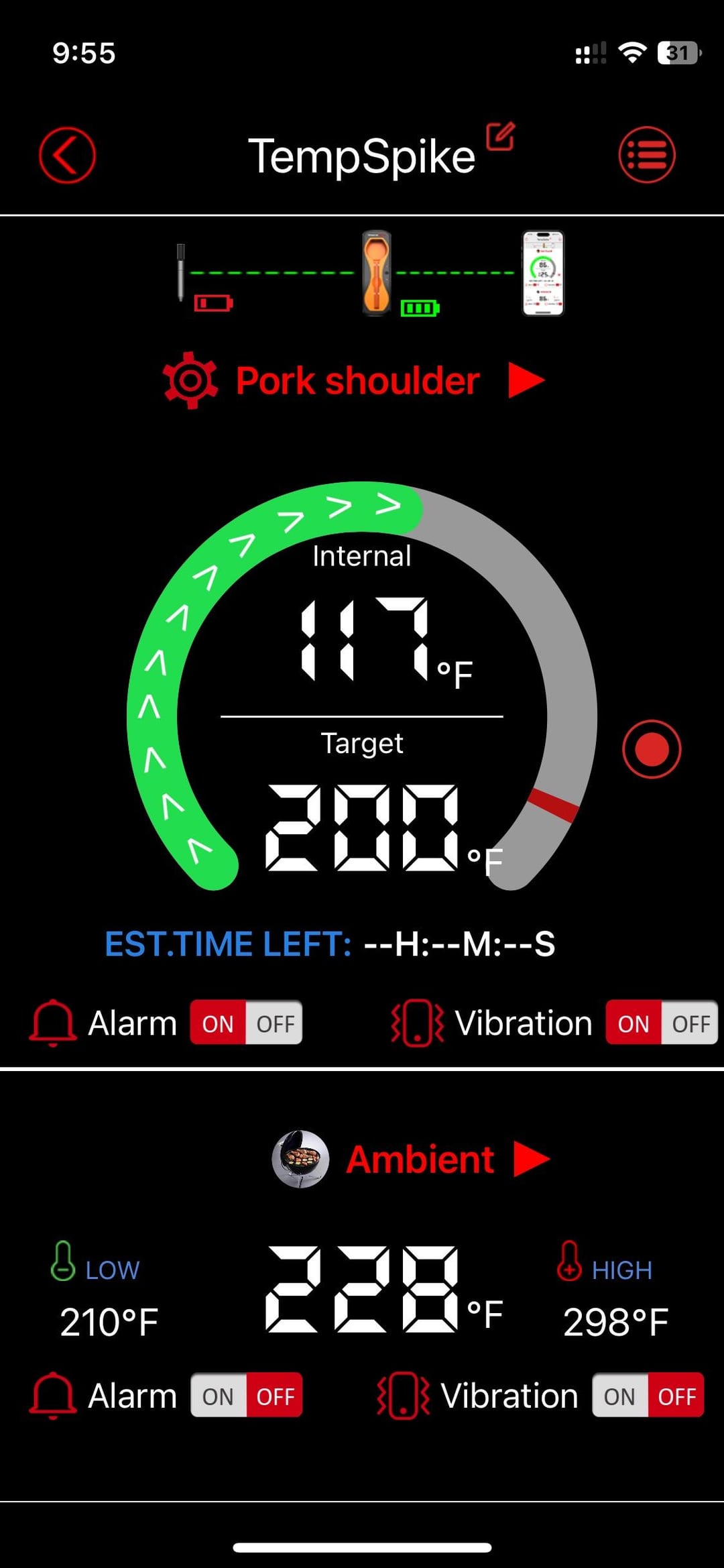
Task: Tap the red record button
Action: (651, 749)
